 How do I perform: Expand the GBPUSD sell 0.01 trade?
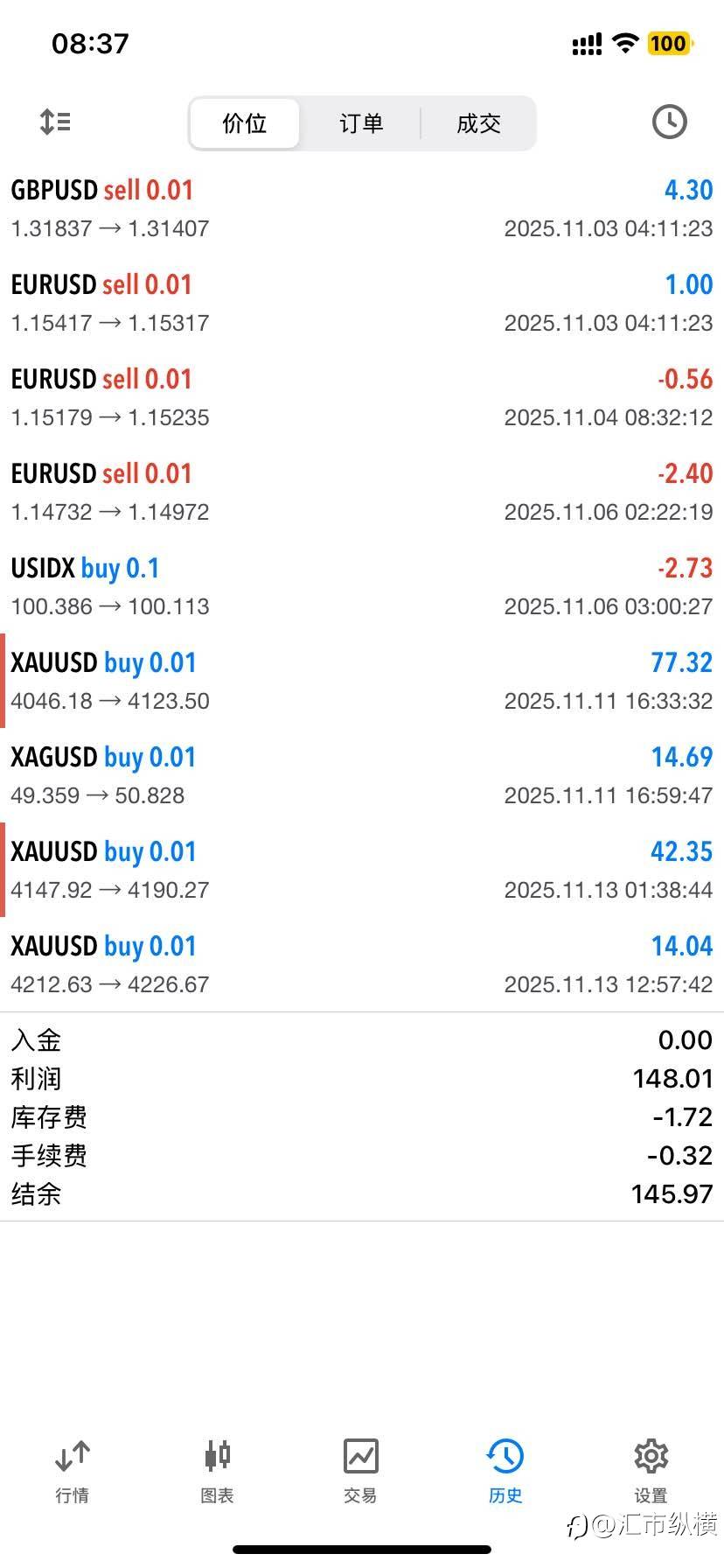(x=362, y=208)
